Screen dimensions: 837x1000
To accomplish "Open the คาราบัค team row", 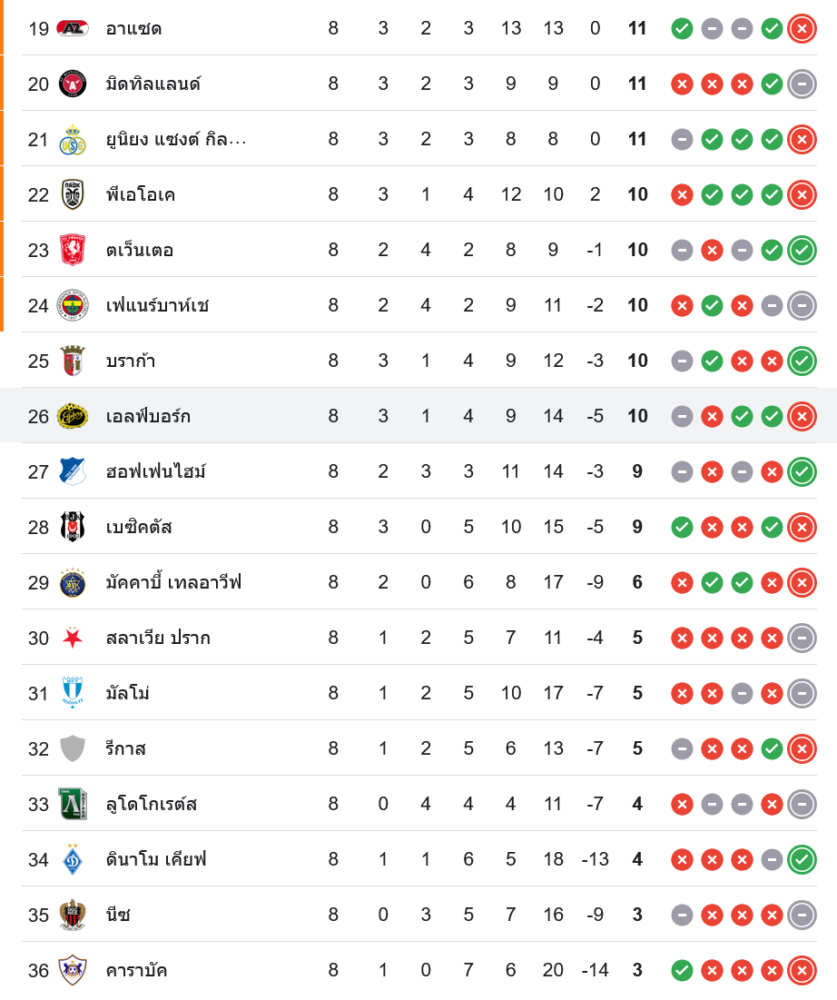I will click(x=136, y=970).
